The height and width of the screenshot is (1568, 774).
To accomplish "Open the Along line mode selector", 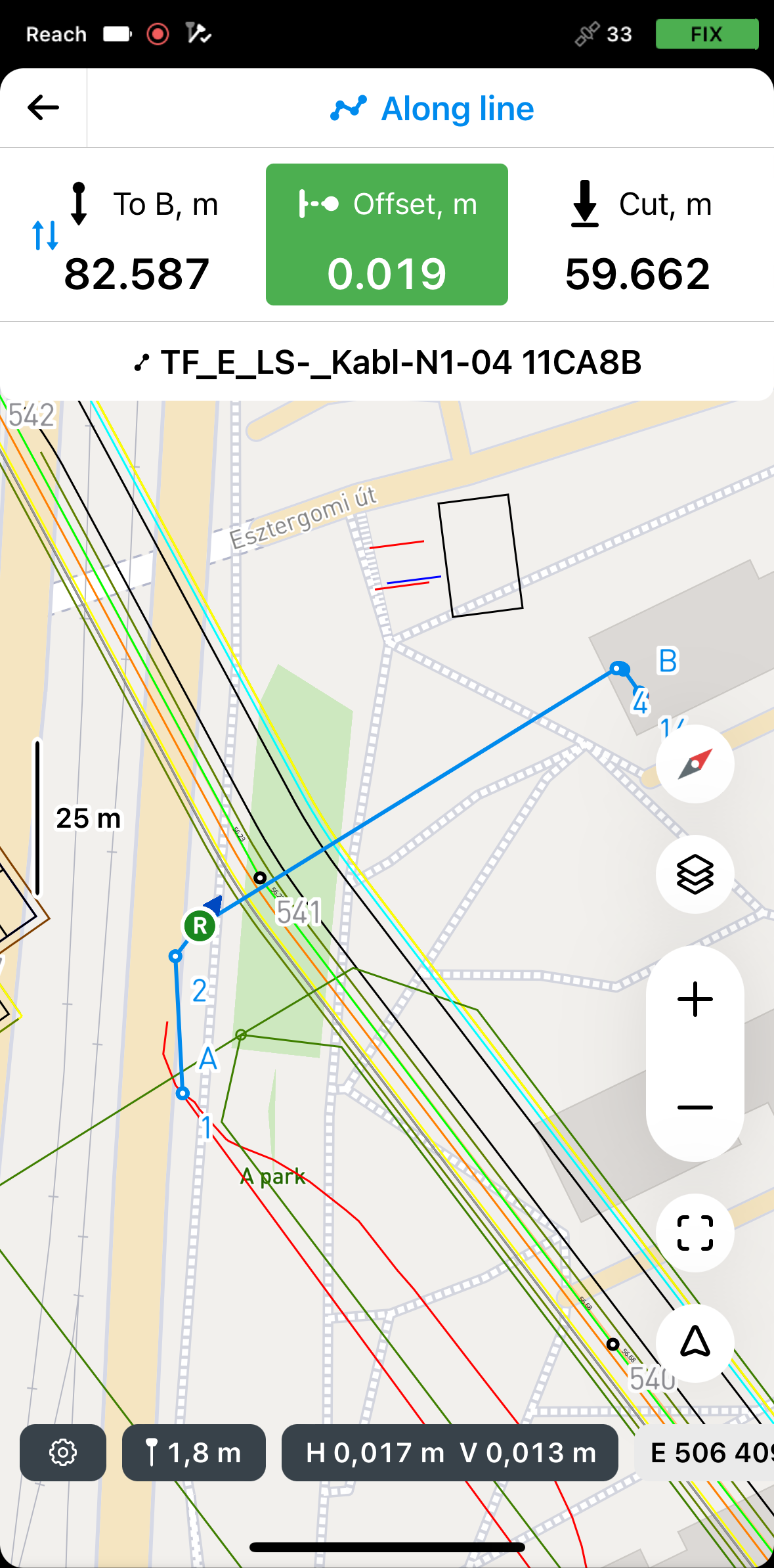I will [x=432, y=108].
